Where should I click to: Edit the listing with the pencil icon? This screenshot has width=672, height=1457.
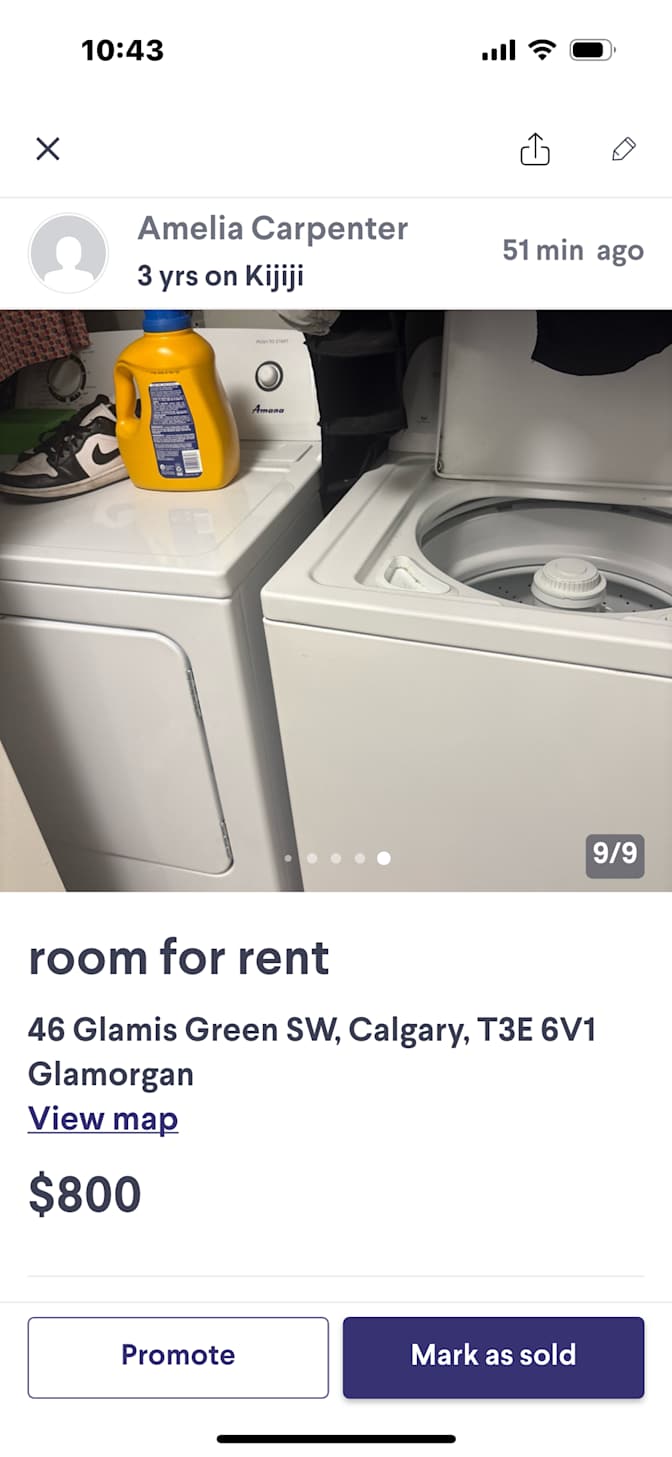click(623, 149)
